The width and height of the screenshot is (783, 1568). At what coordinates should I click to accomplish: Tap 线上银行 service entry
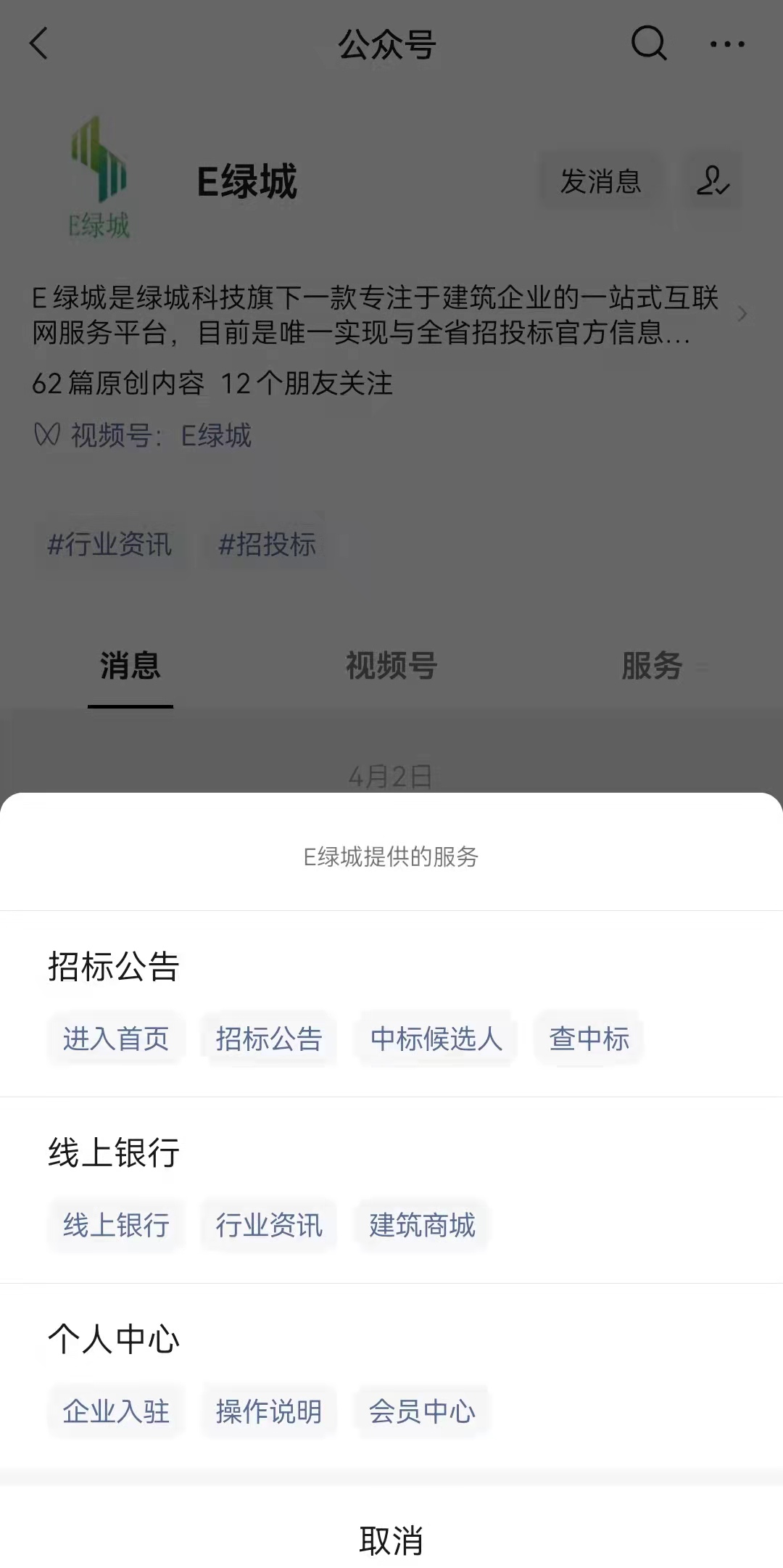(115, 1226)
